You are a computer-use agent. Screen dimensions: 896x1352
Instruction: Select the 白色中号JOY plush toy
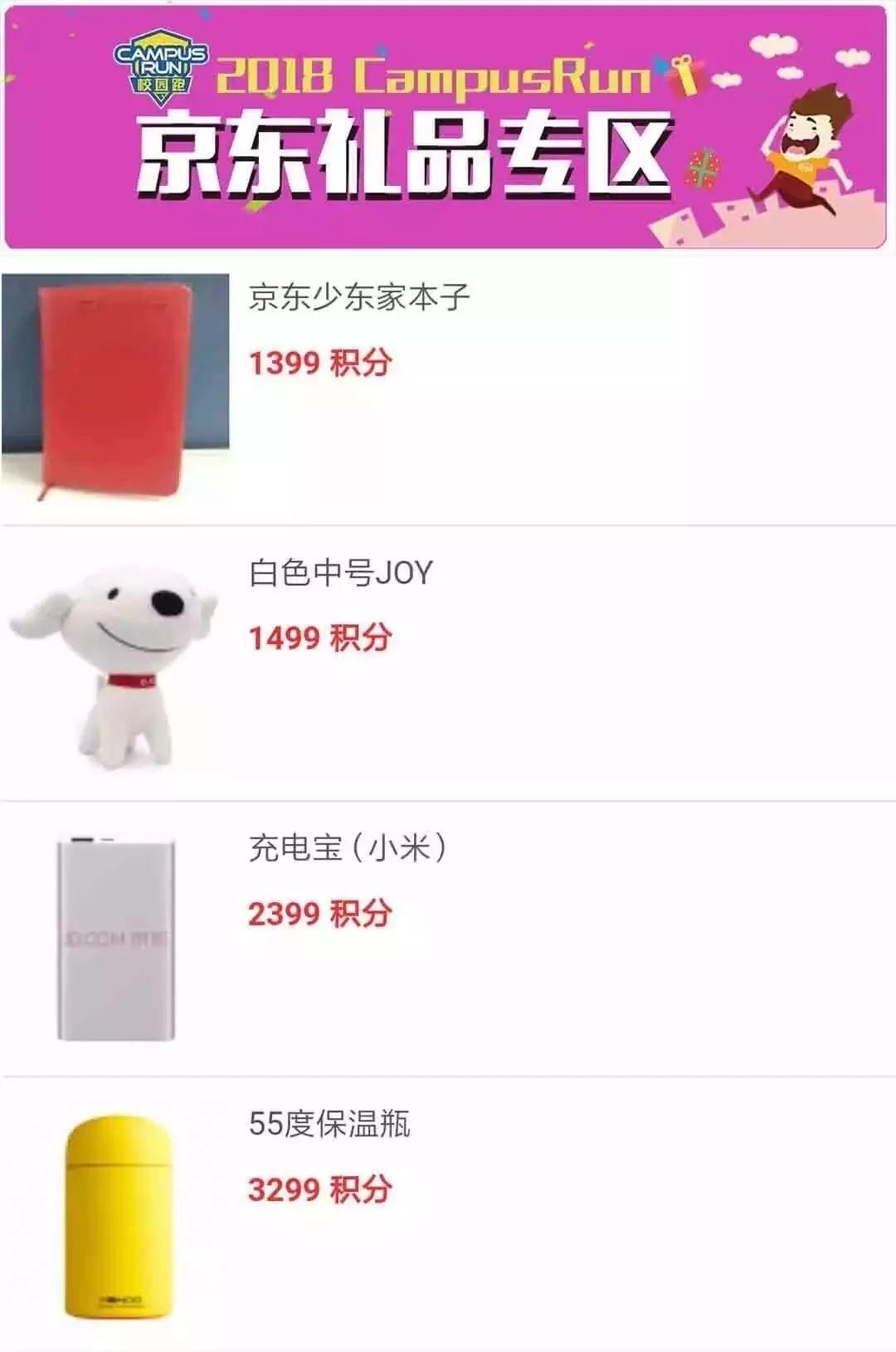[341, 573]
